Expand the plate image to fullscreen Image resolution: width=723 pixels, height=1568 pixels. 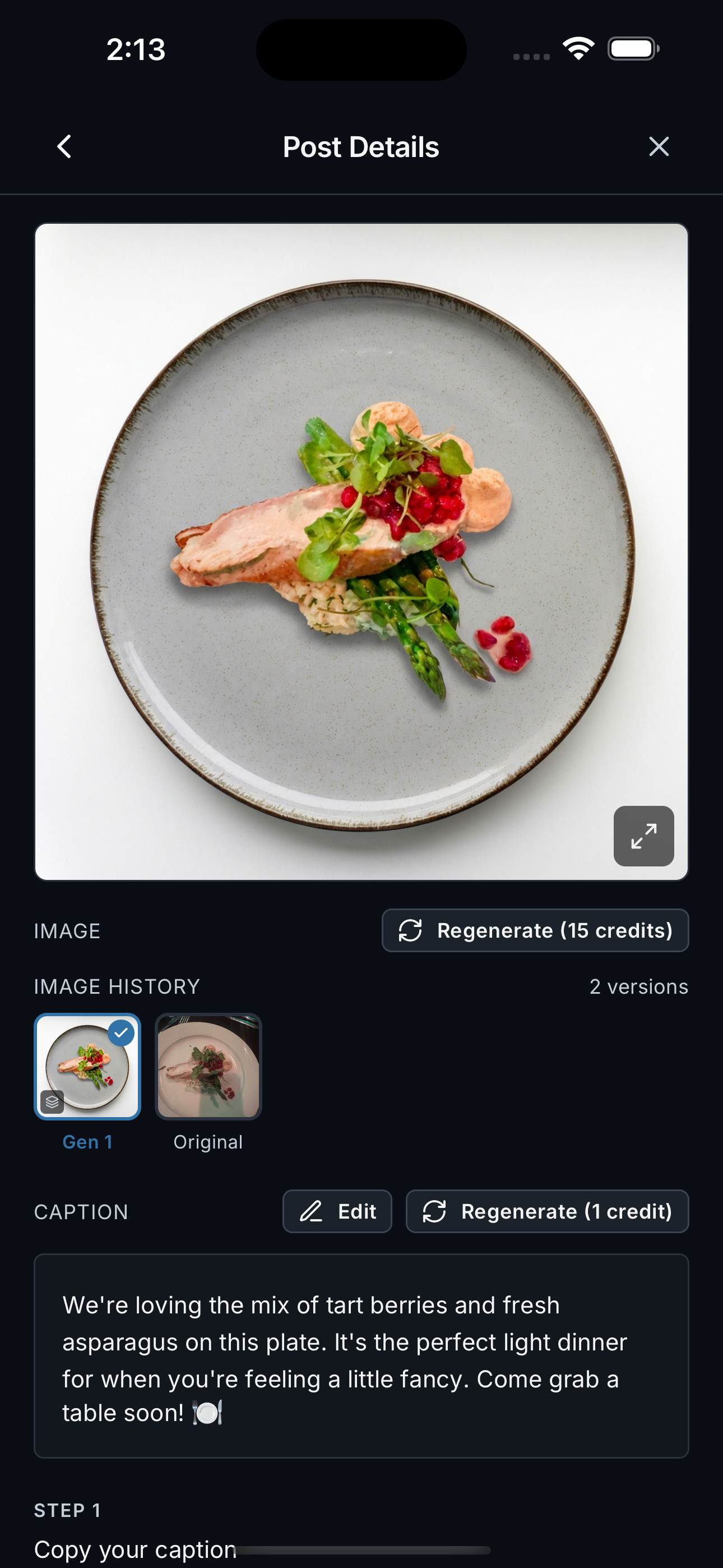[643, 836]
